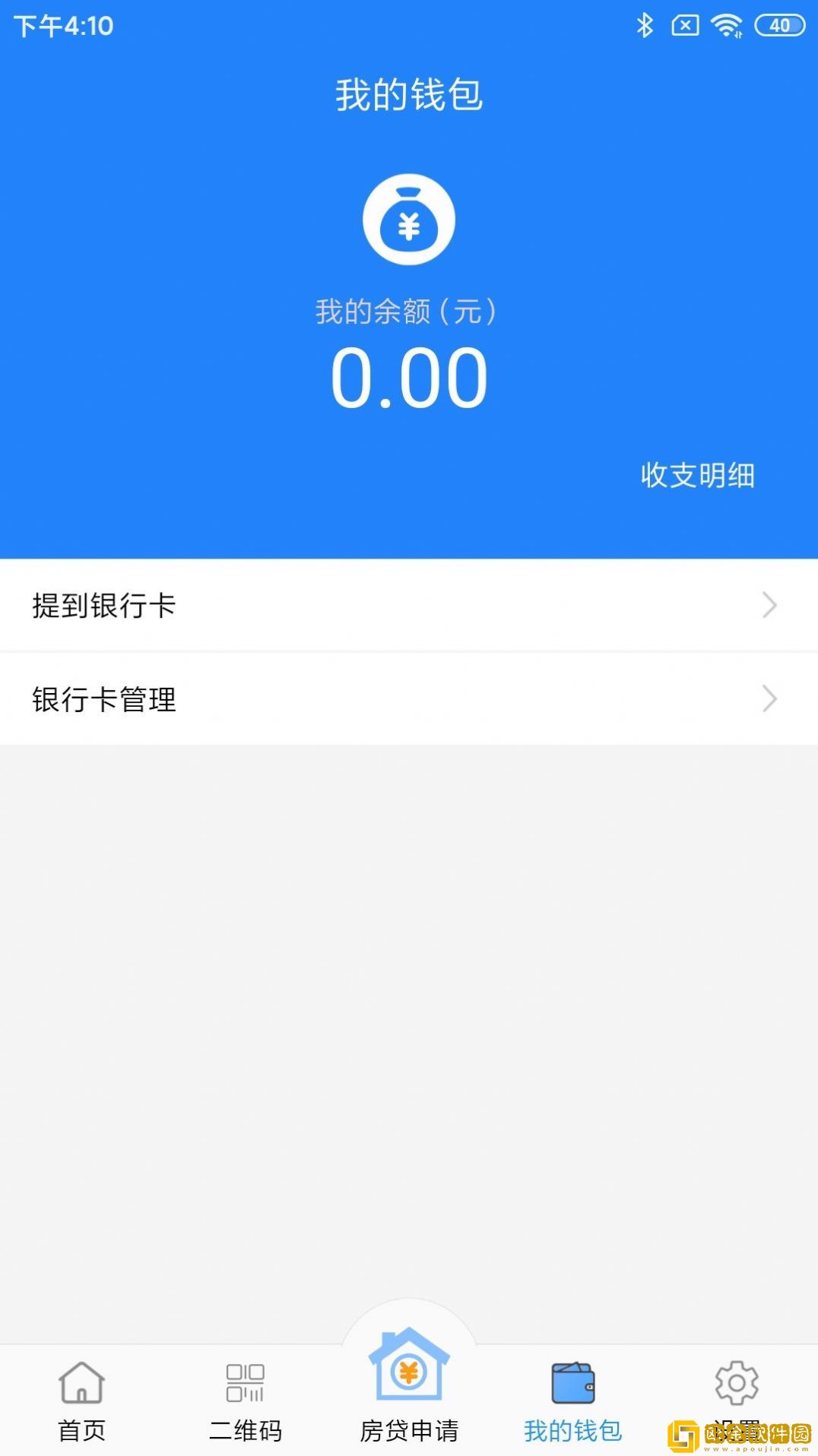Image resolution: width=818 pixels, height=1456 pixels.
Task: Open 收支明细 transaction details
Action: coord(697,476)
